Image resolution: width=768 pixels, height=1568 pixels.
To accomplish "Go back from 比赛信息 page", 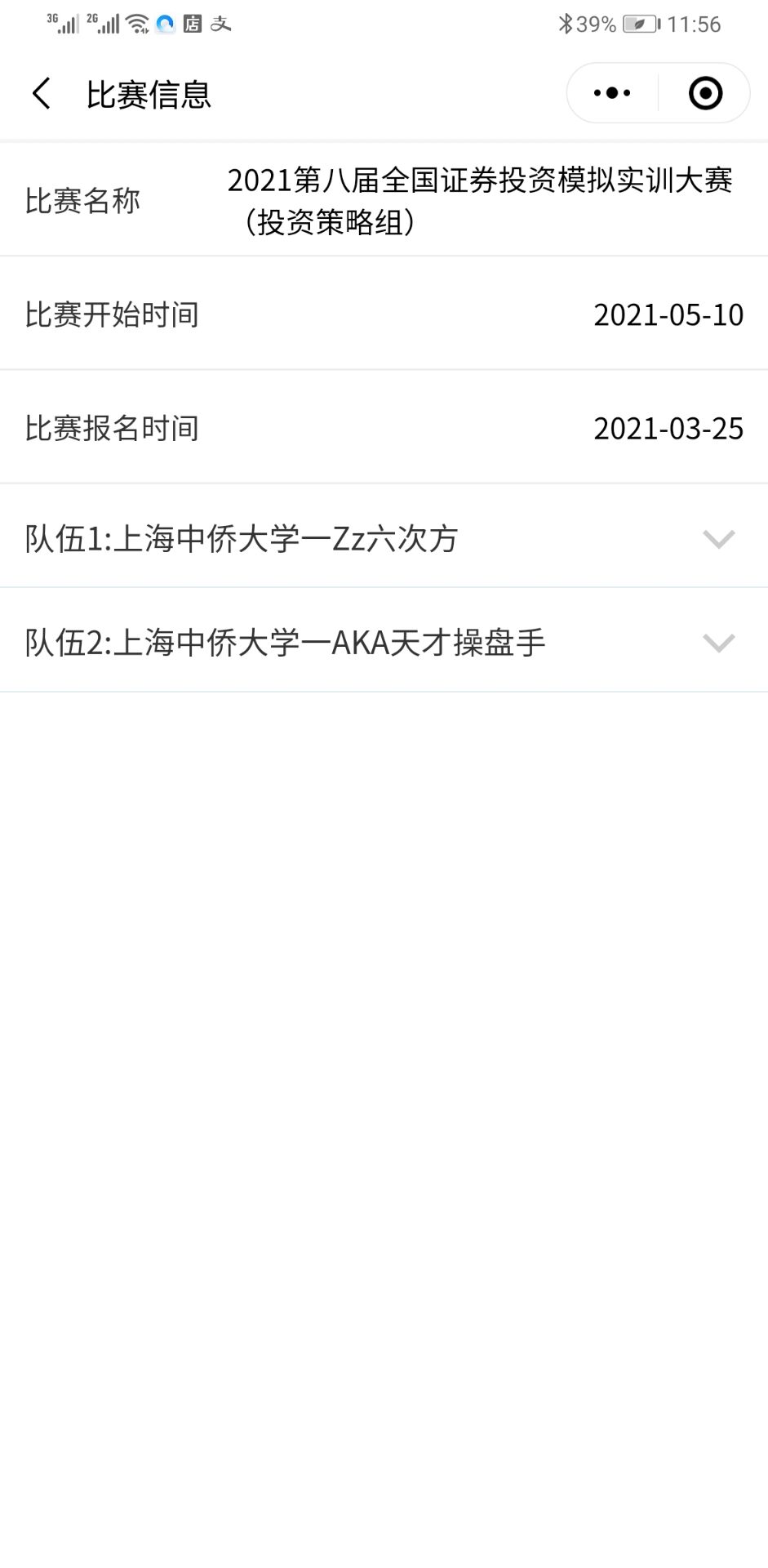I will click(42, 94).
